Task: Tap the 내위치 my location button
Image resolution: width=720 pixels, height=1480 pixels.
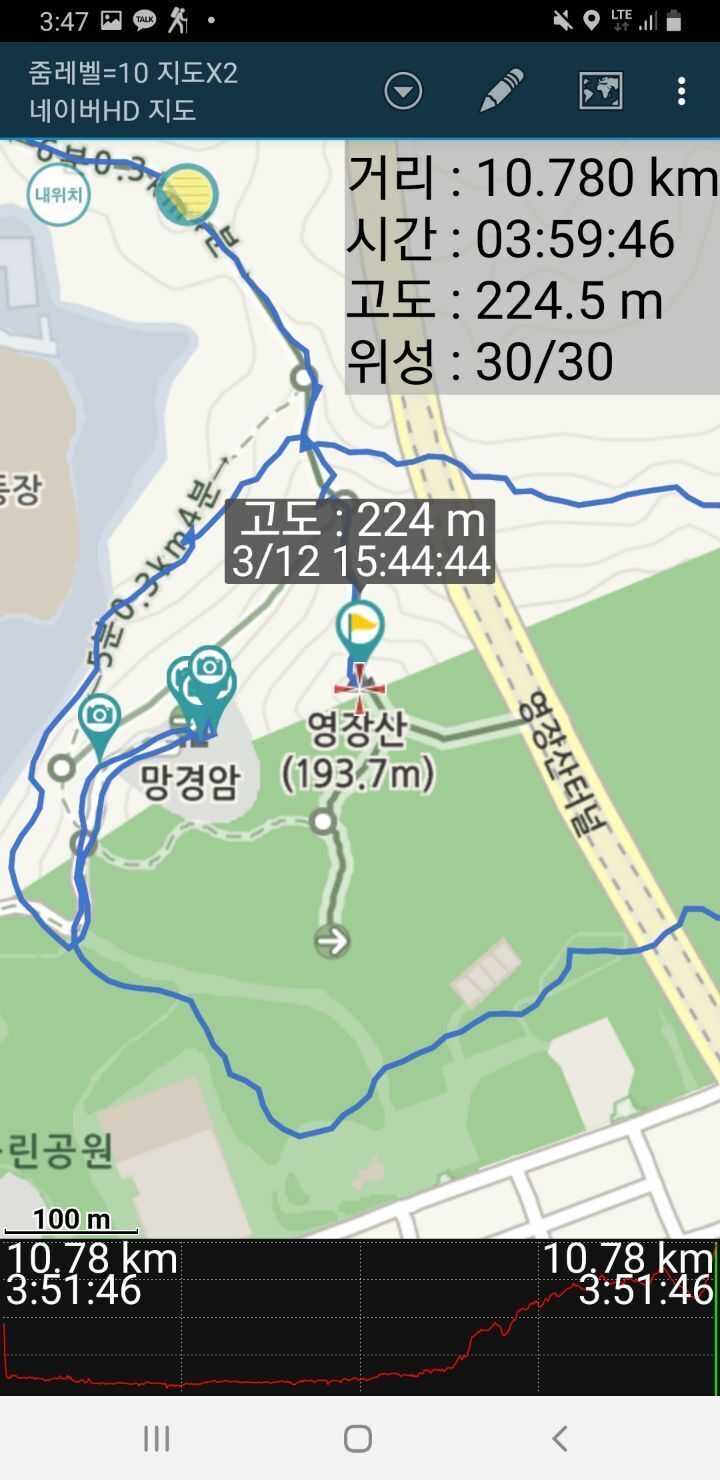Action: (59, 194)
